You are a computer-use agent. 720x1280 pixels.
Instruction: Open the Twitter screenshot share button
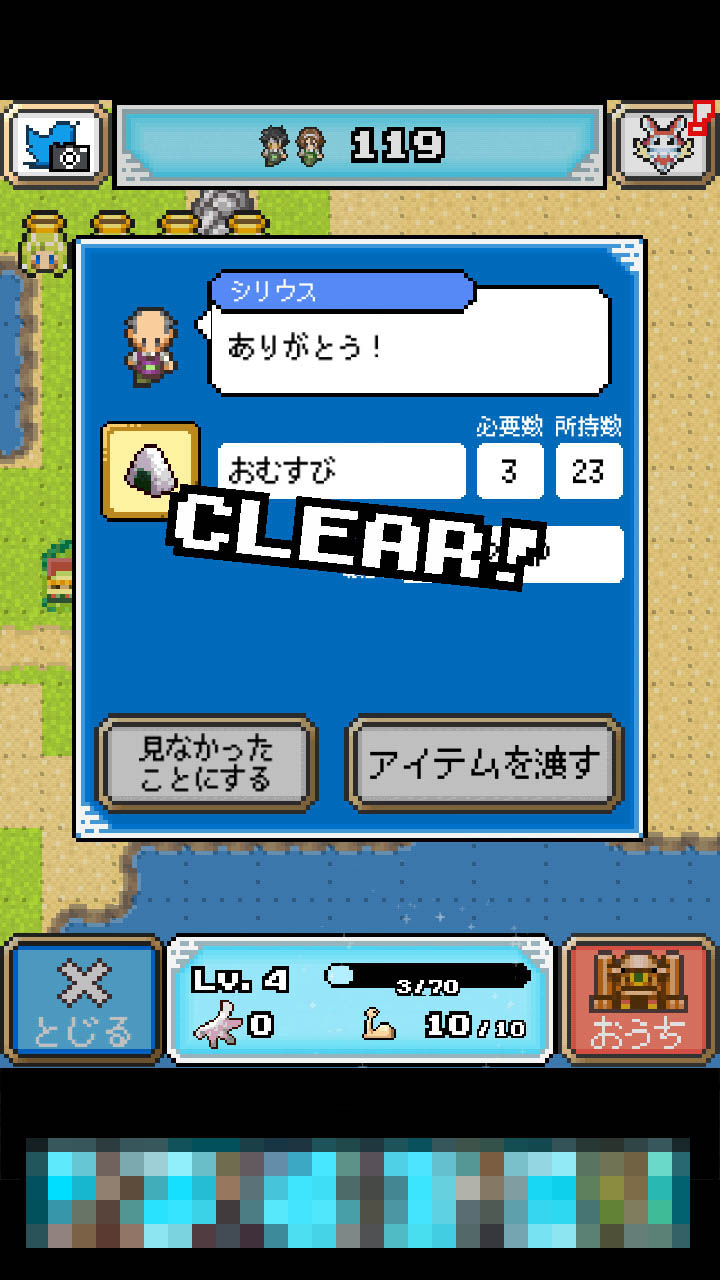56,146
